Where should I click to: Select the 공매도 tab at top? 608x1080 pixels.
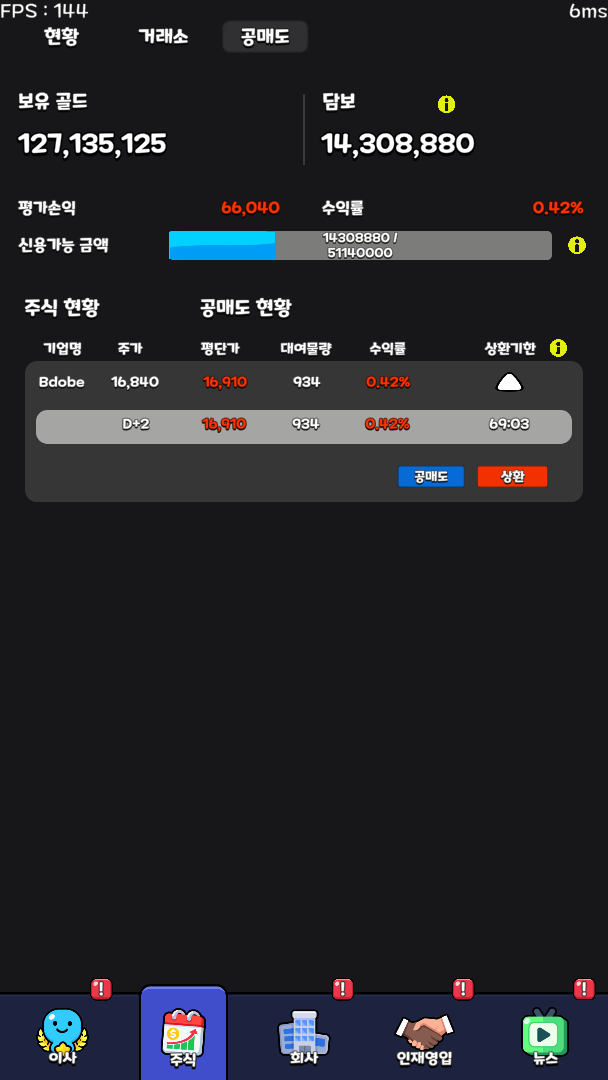point(265,37)
